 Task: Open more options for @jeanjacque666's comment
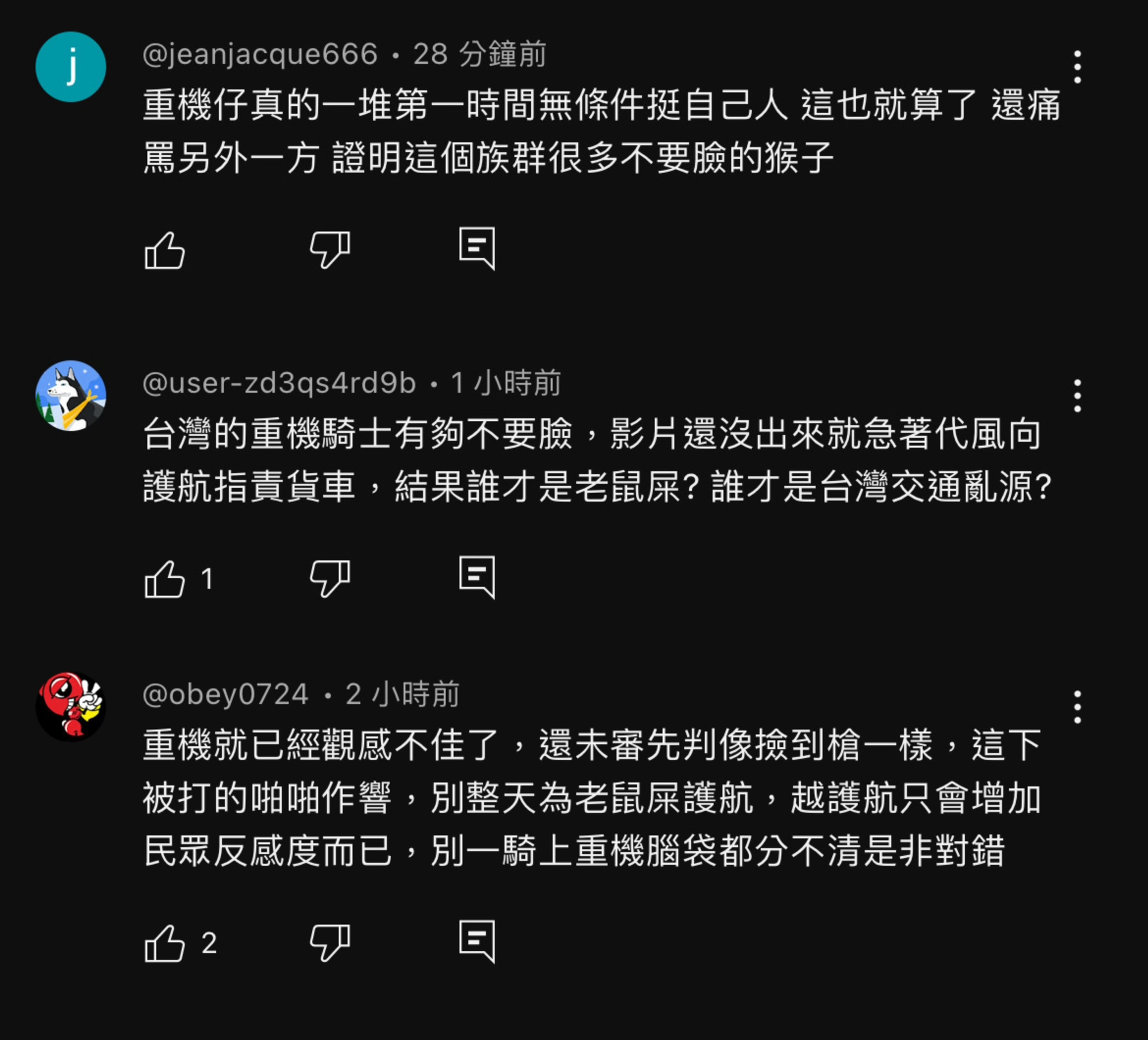1077,67
